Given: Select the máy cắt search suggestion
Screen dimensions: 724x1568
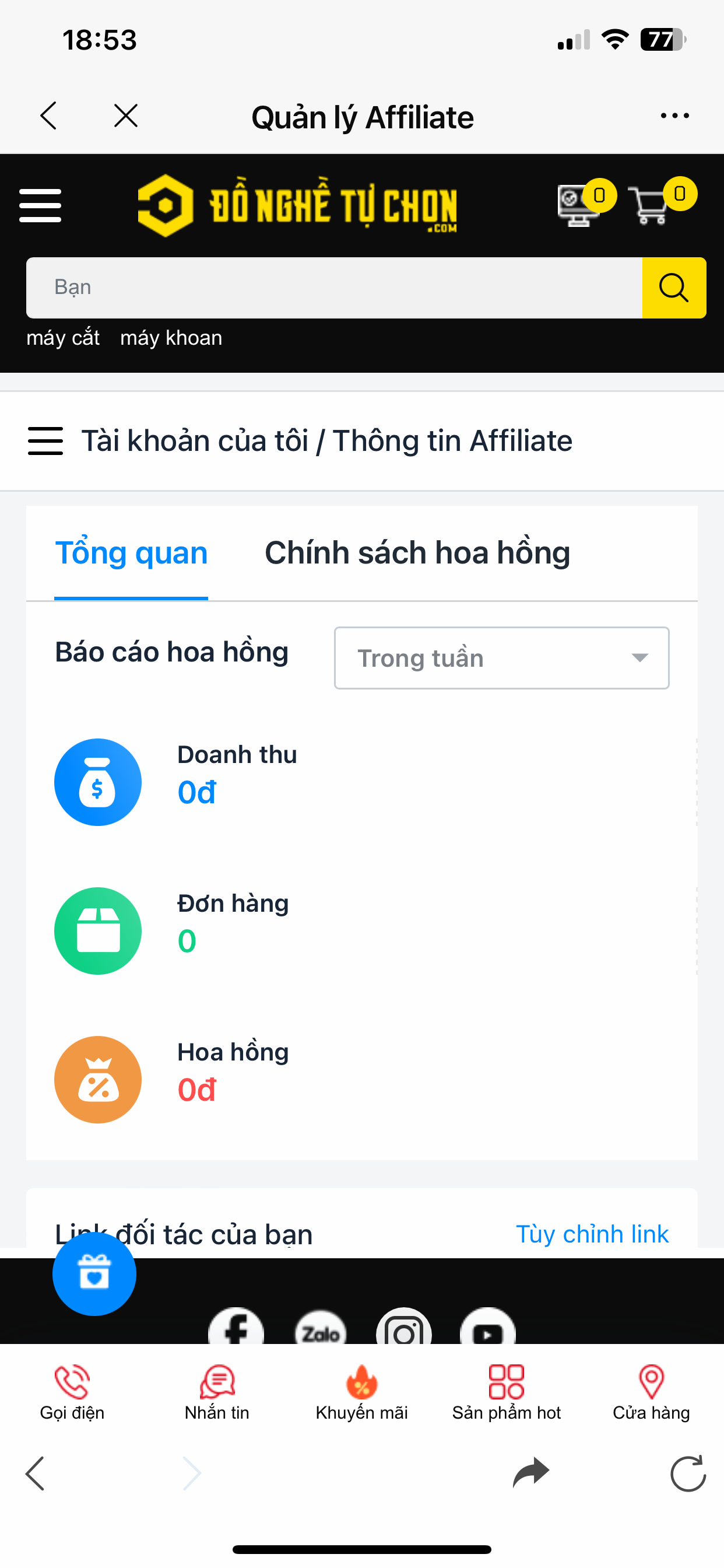Looking at the screenshot, I should tap(63, 338).
